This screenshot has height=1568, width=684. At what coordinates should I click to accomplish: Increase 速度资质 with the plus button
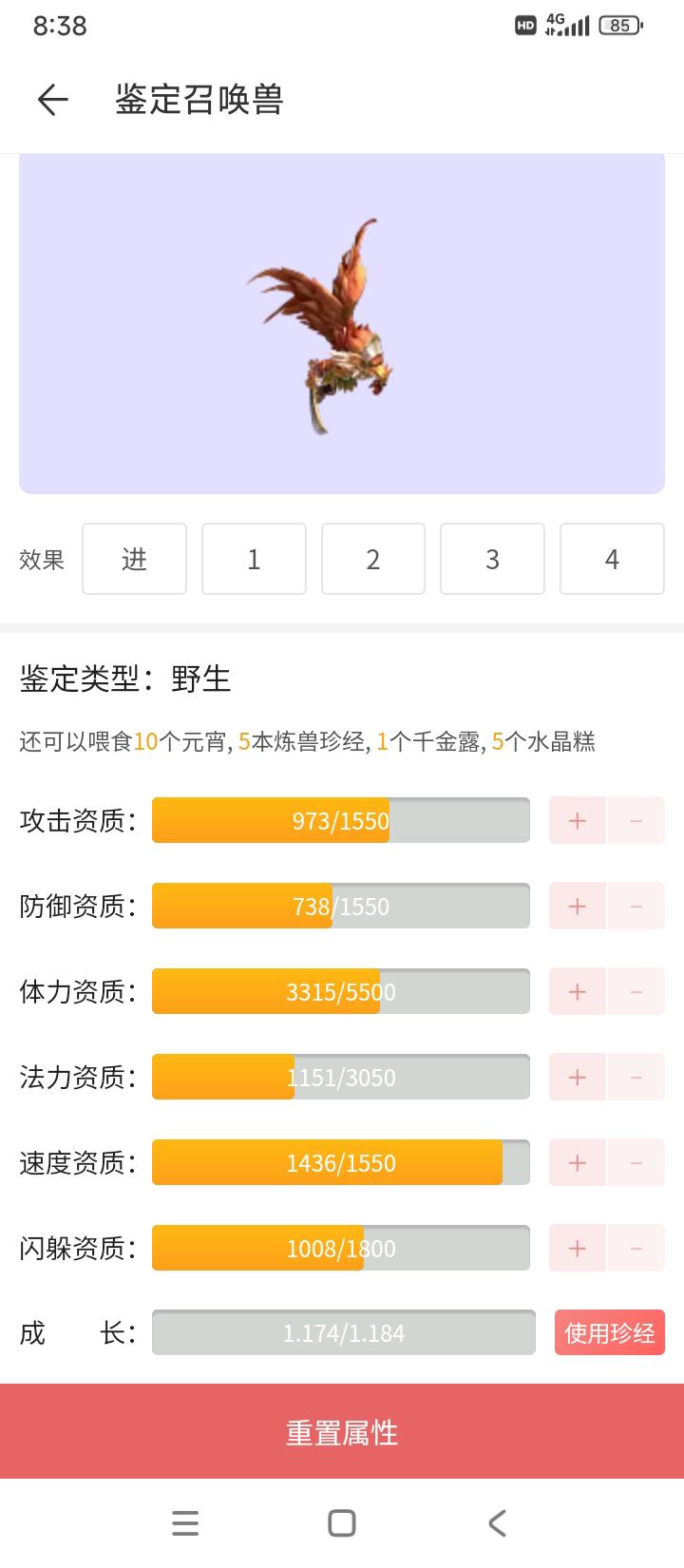578,1162
